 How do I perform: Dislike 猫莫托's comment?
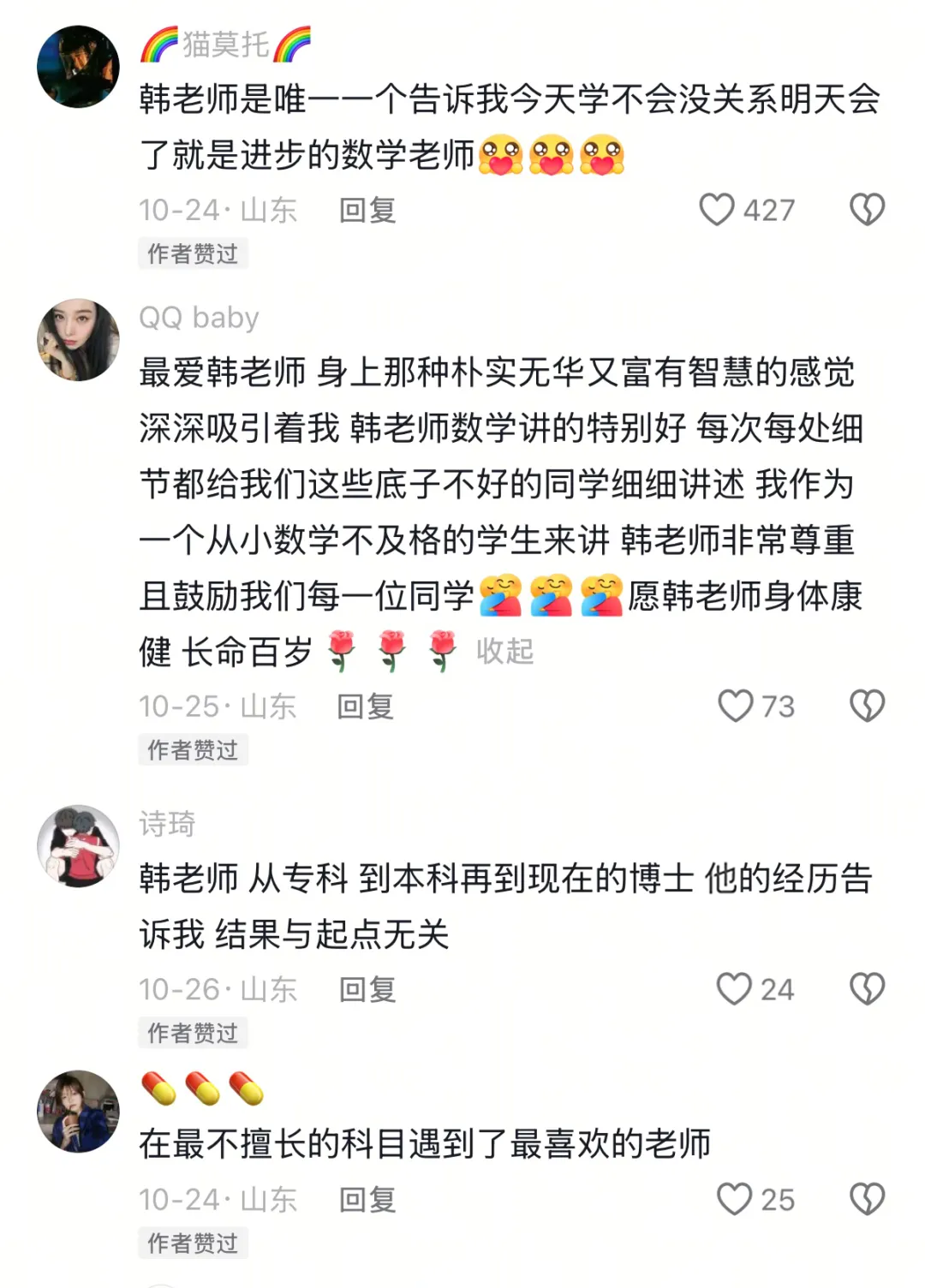867,210
